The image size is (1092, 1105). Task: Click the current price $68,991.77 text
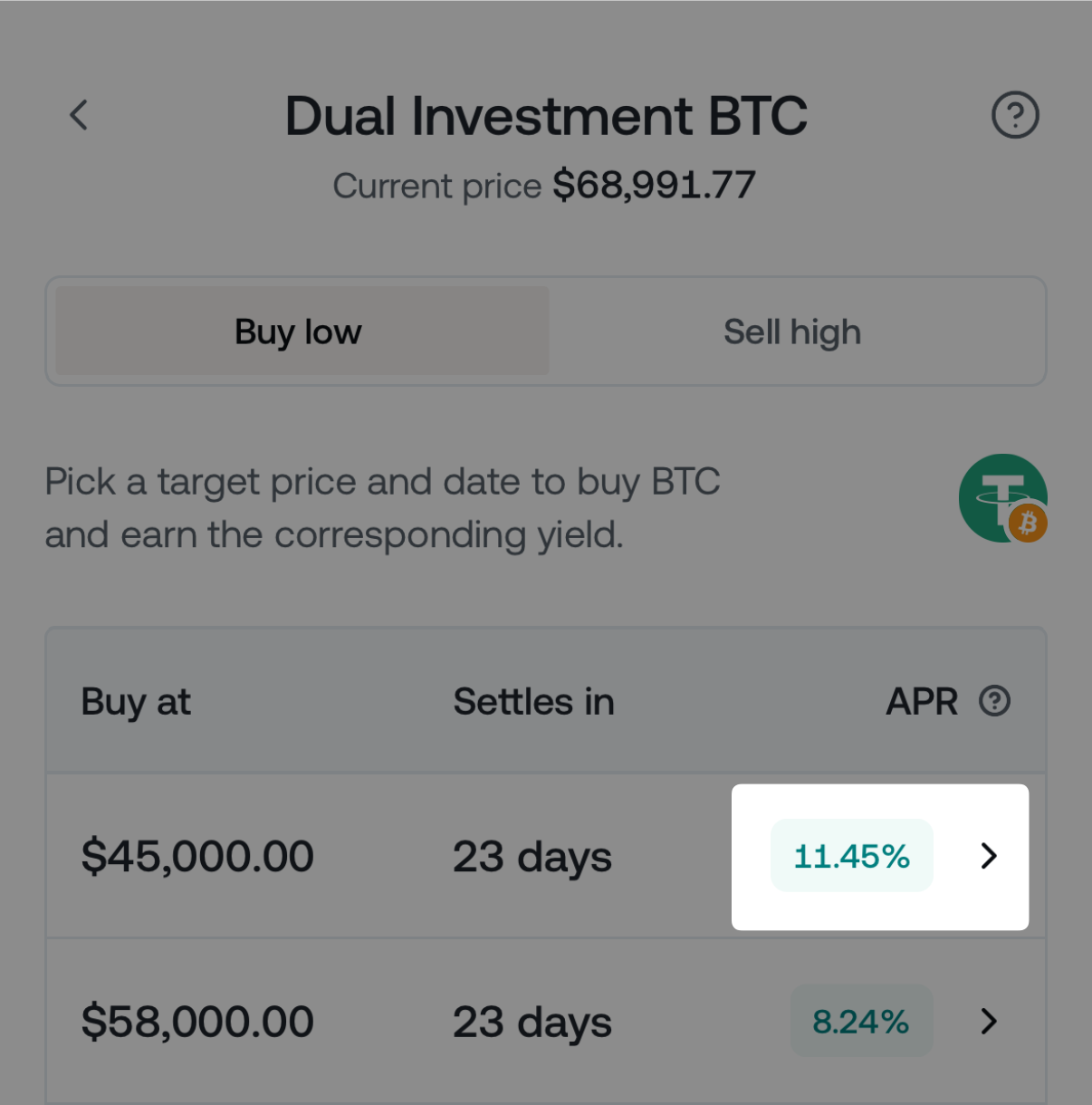pos(545,186)
